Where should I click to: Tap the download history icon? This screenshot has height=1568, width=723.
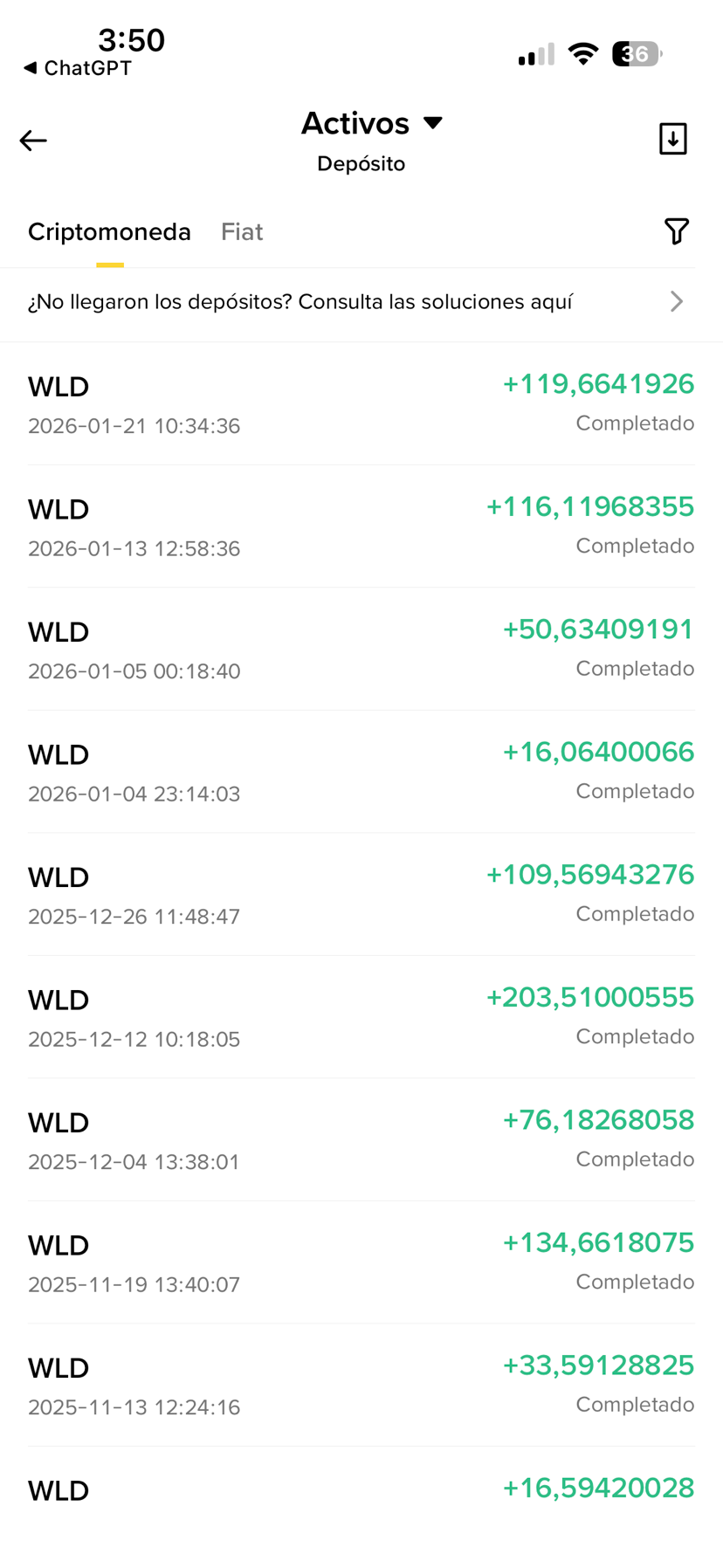click(673, 139)
